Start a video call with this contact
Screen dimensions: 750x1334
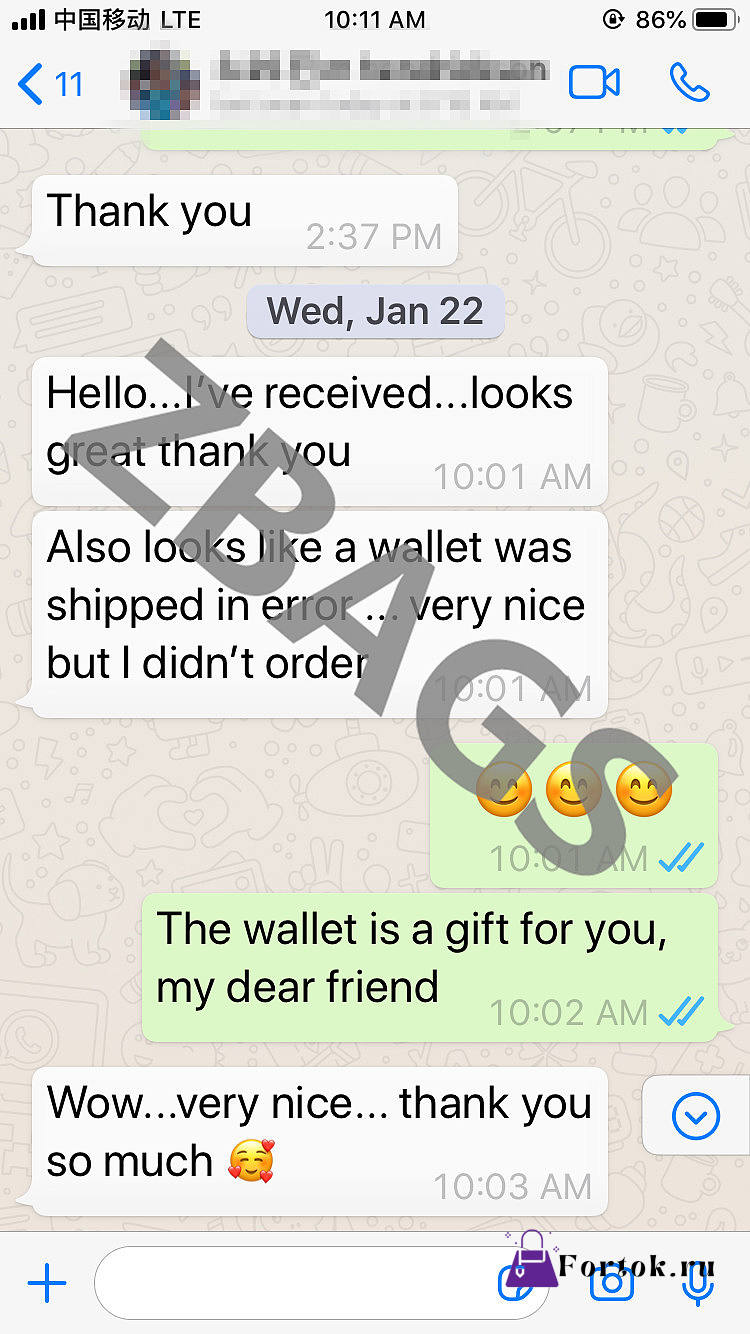click(595, 83)
